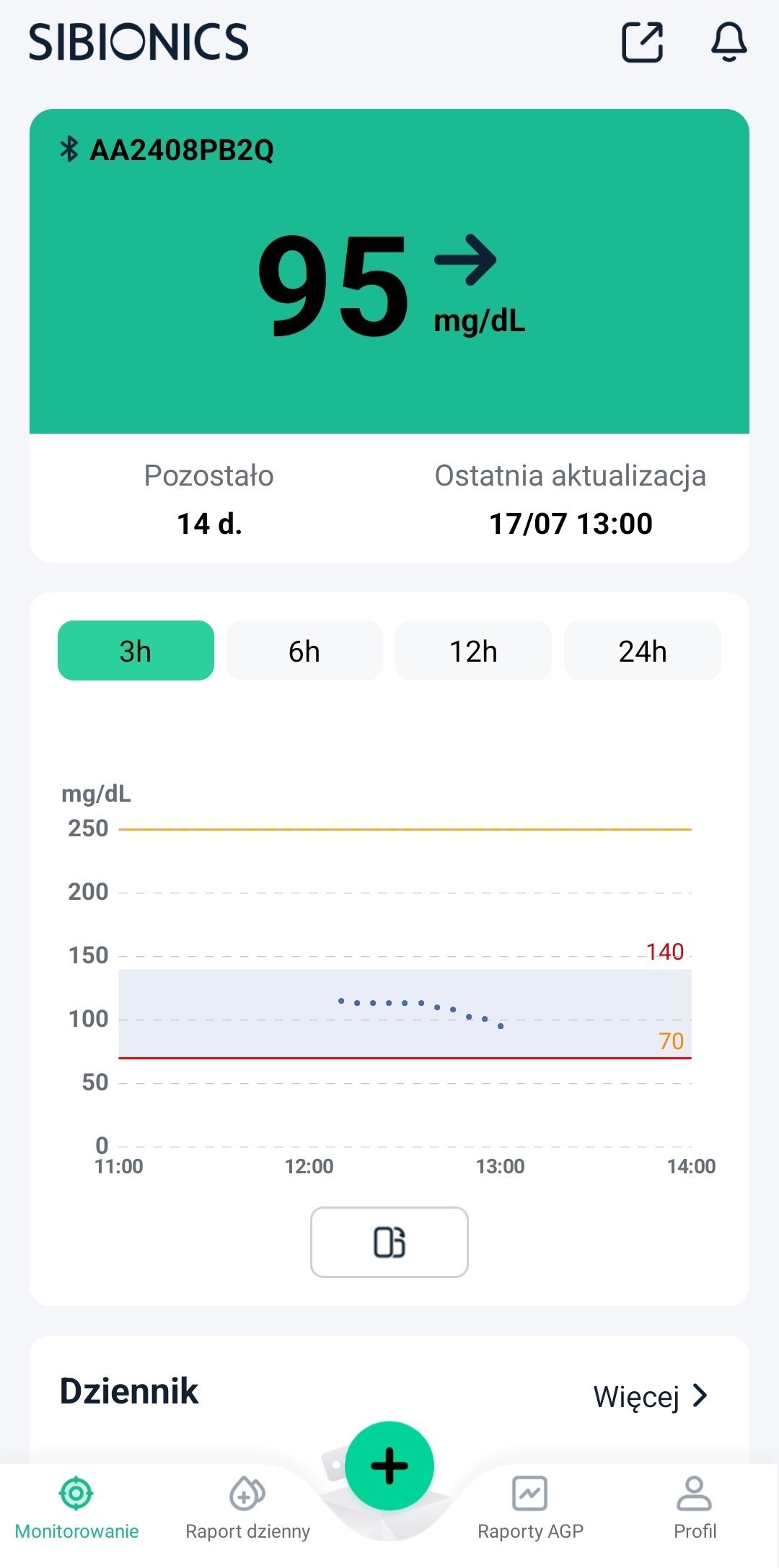
Task: Switch chart to the 24h range
Action: pyautogui.click(x=643, y=650)
